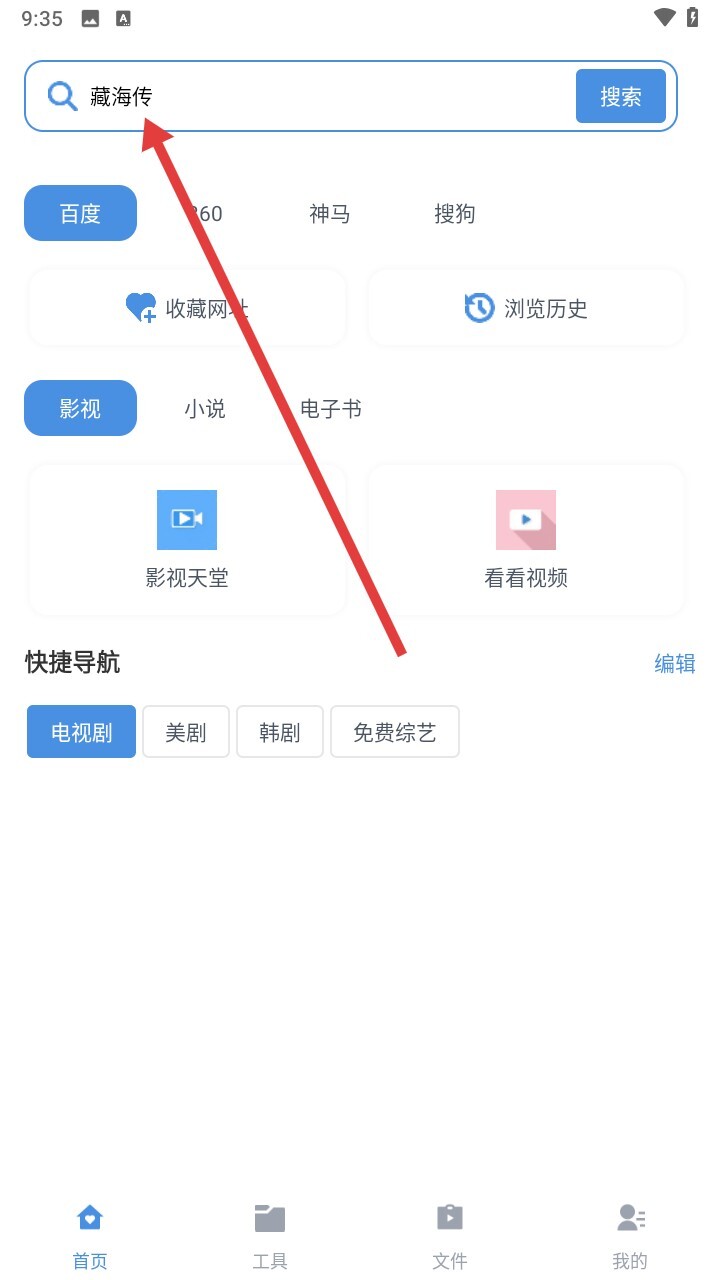Tap 编辑 to edit quick navigation
The width and height of the screenshot is (720, 1280).
[x=674, y=664]
